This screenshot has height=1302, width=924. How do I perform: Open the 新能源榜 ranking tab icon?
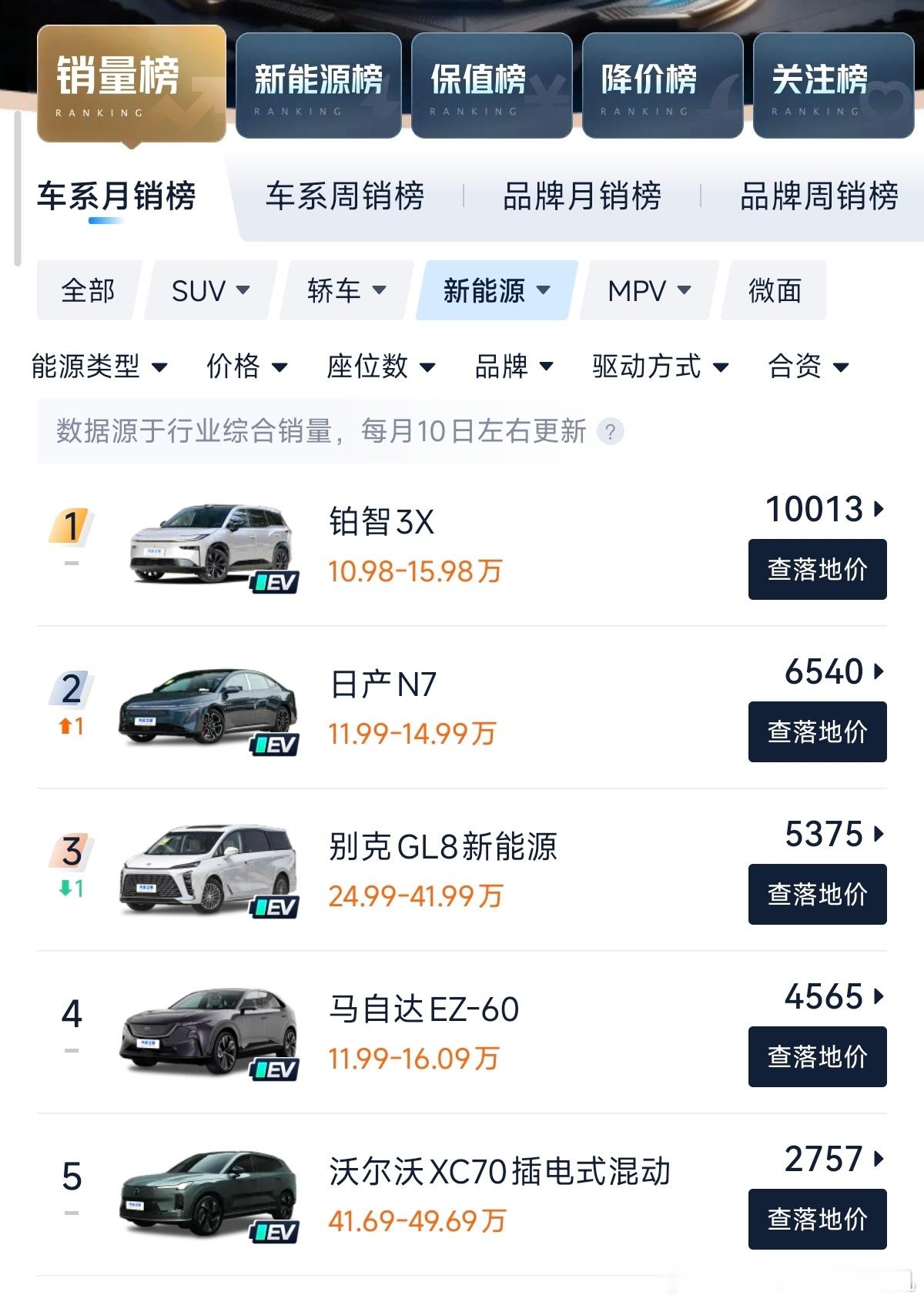click(x=320, y=85)
